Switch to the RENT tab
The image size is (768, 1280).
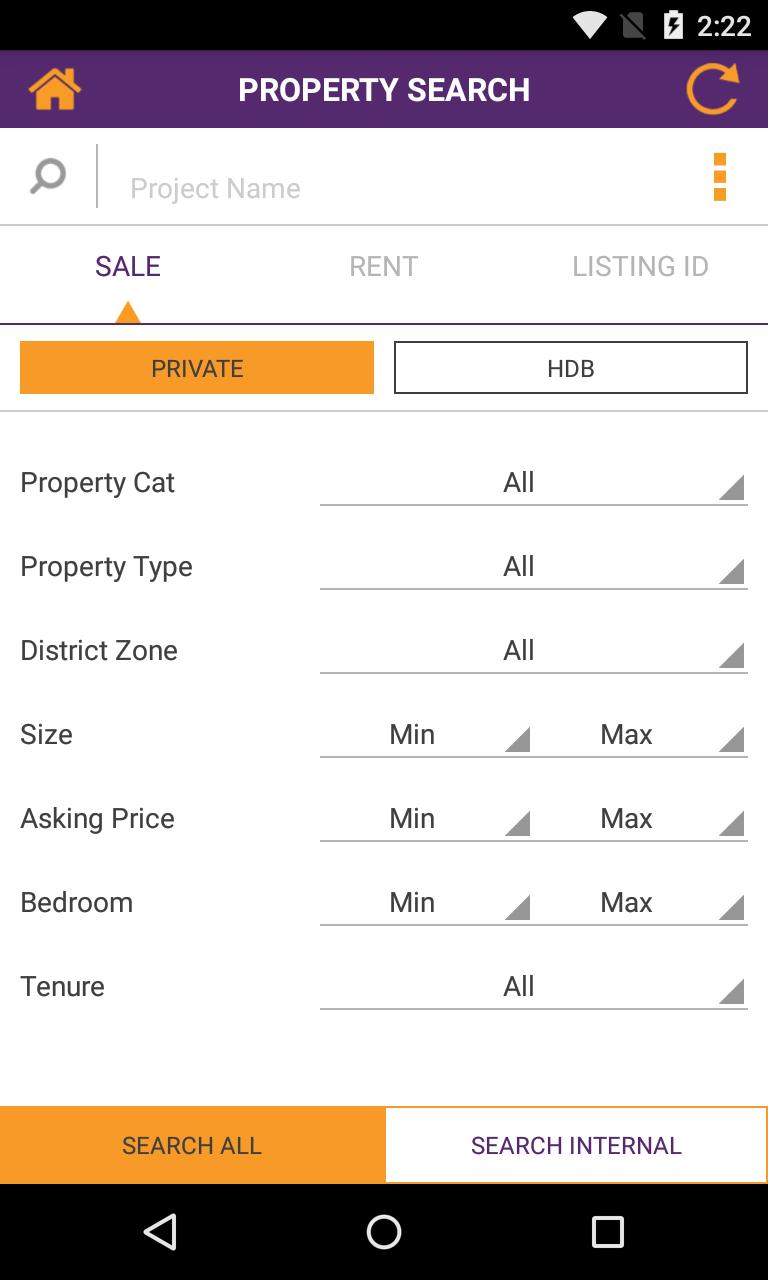[x=383, y=266]
